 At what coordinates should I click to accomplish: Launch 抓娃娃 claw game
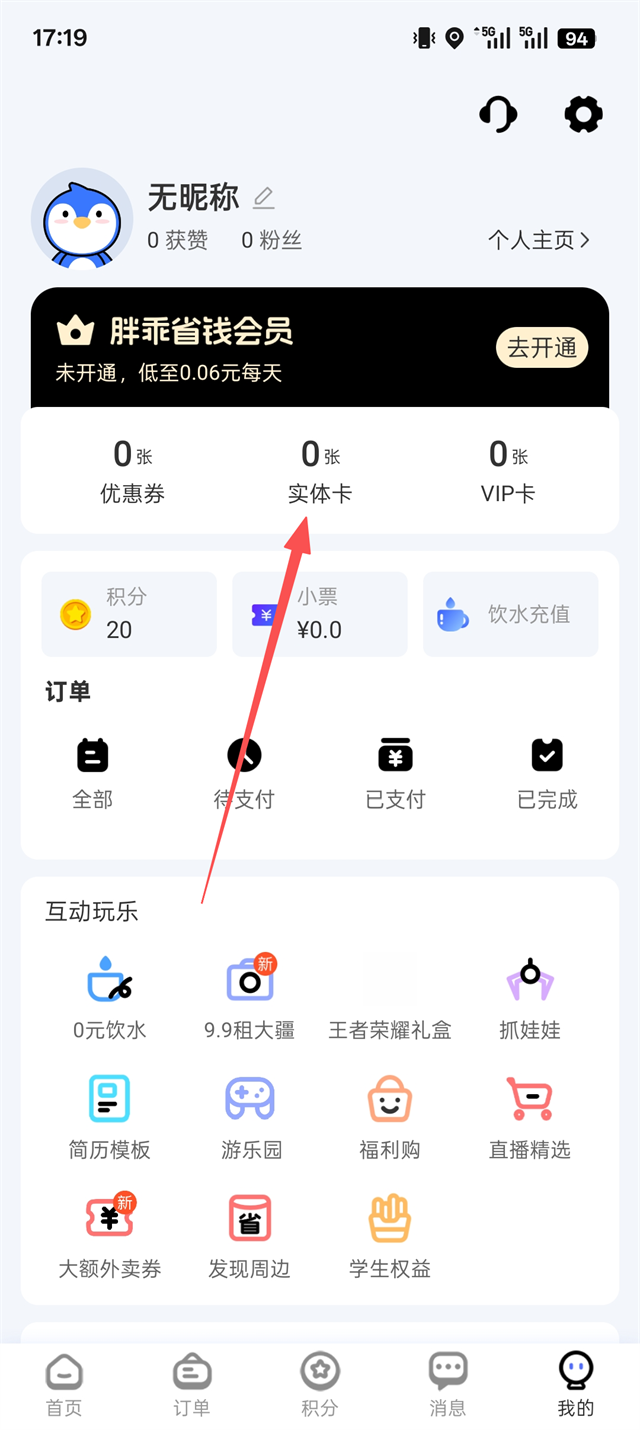pyautogui.click(x=530, y=996)
